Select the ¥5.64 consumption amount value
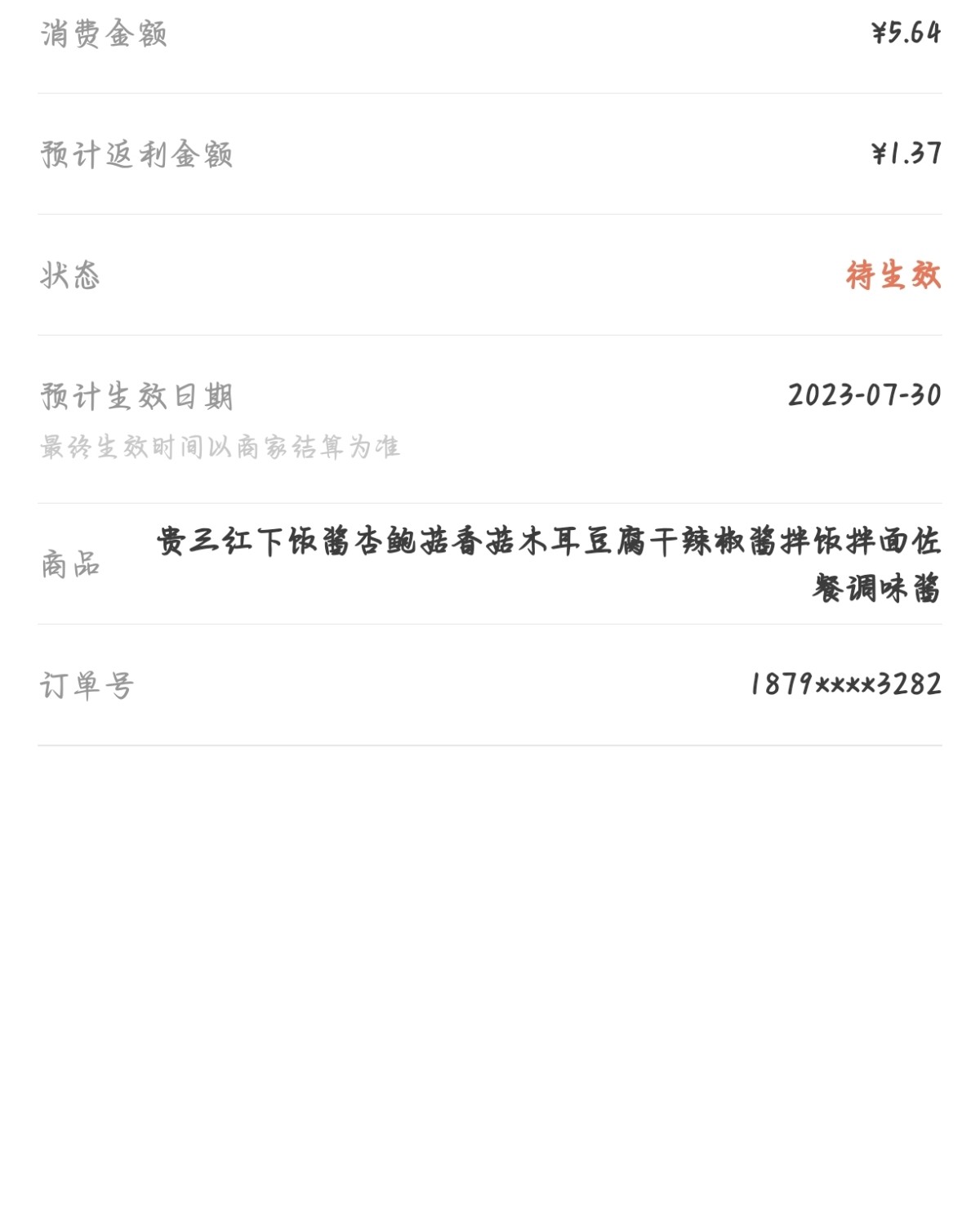The height and width of the screenshot is (1225, 980). (x=905, y=33)
